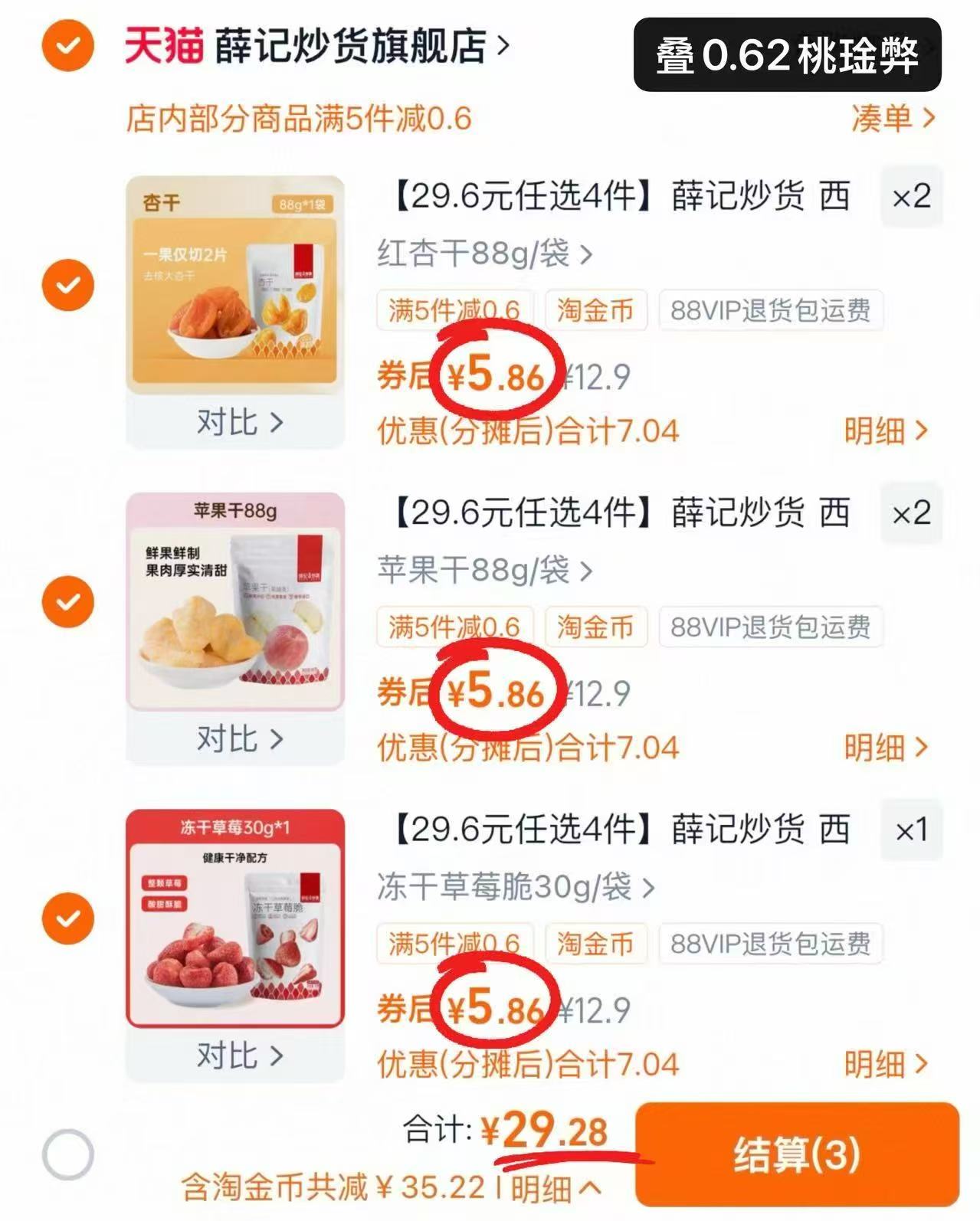Click the 淘金币 tag on first item
This screenshot has height=1221, width=980.
pos(597,311)
